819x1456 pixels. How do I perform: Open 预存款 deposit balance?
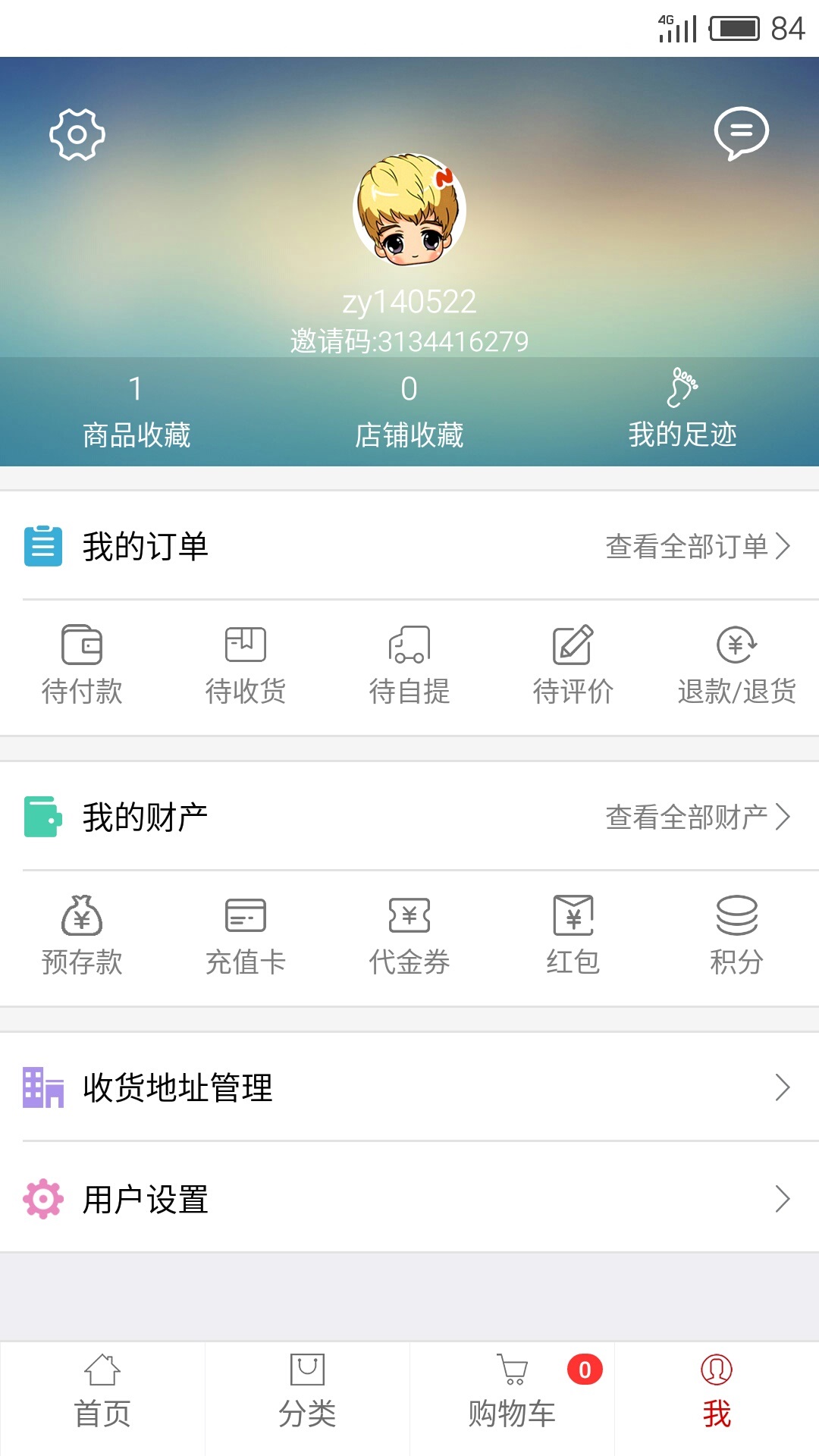(82, 936)
